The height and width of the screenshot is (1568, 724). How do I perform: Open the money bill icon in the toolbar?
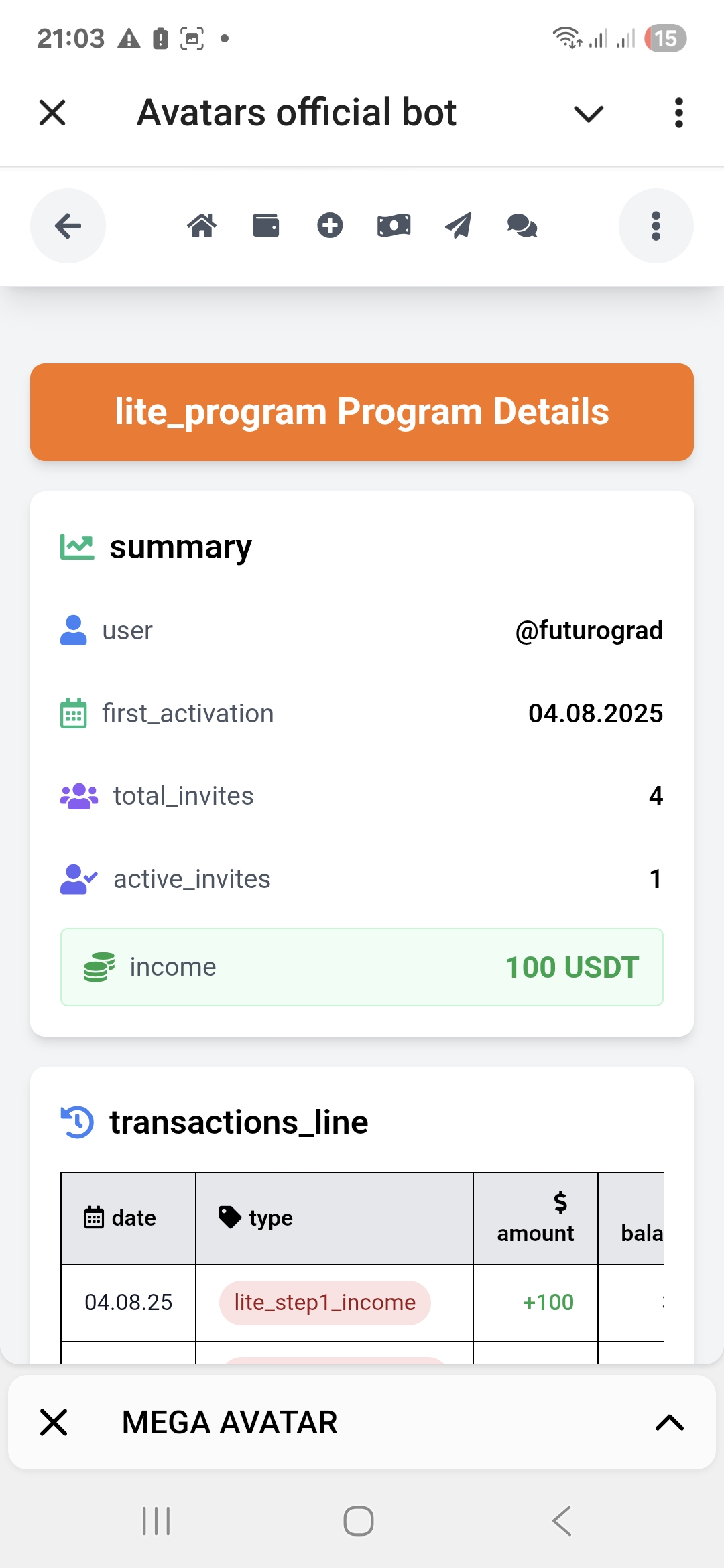(x=394, y=226)
